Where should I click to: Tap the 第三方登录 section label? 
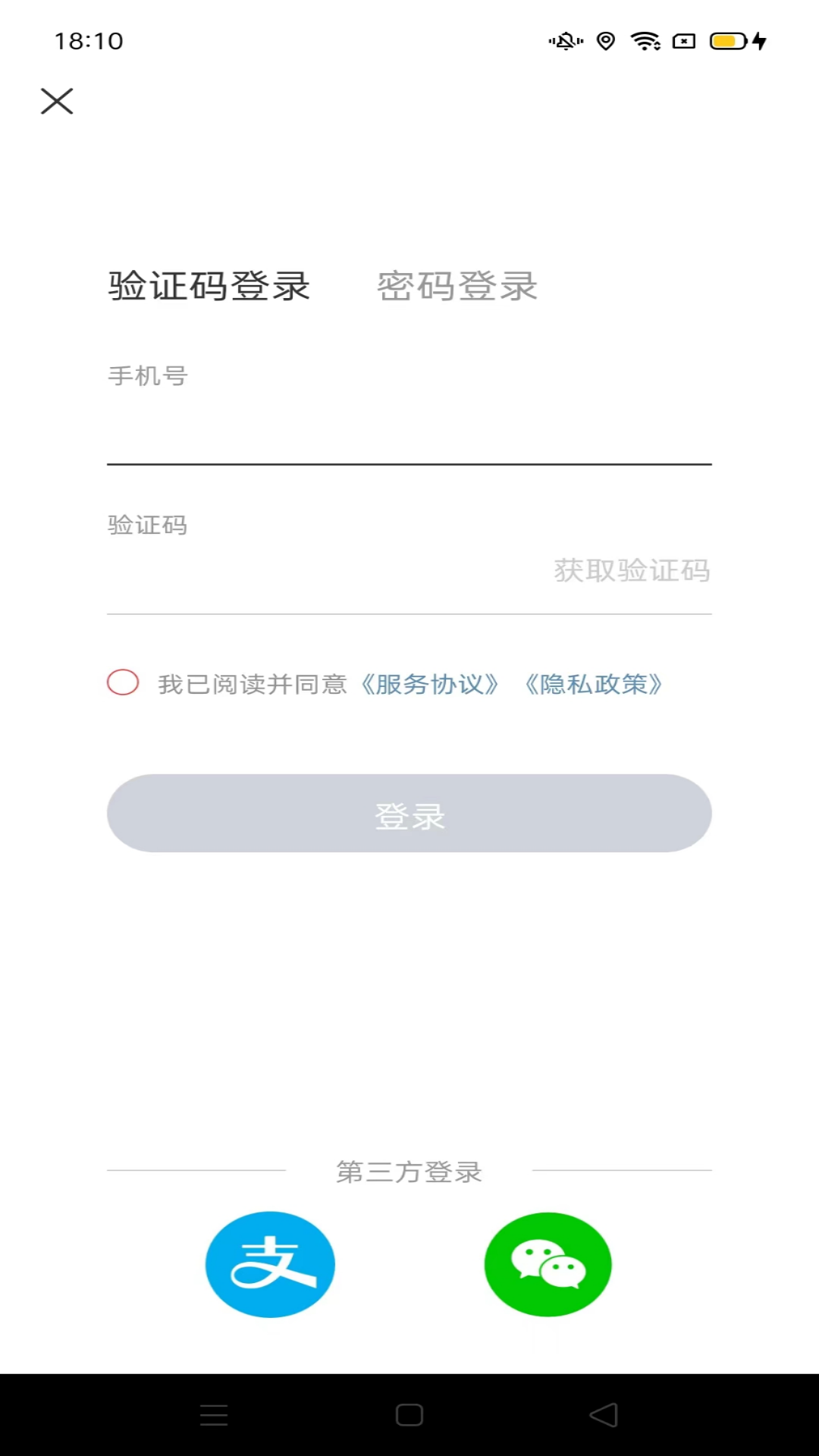[x=409, y=1172]
